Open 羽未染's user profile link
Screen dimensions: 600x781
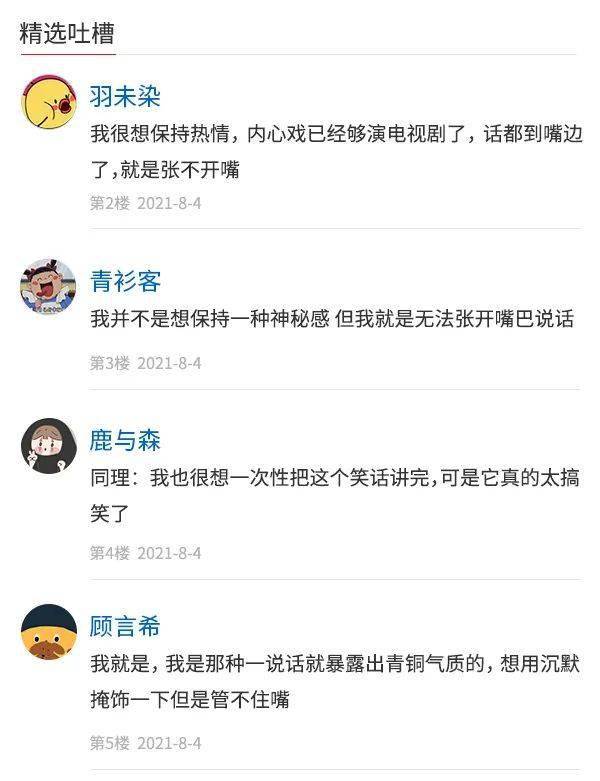[125, 97]
